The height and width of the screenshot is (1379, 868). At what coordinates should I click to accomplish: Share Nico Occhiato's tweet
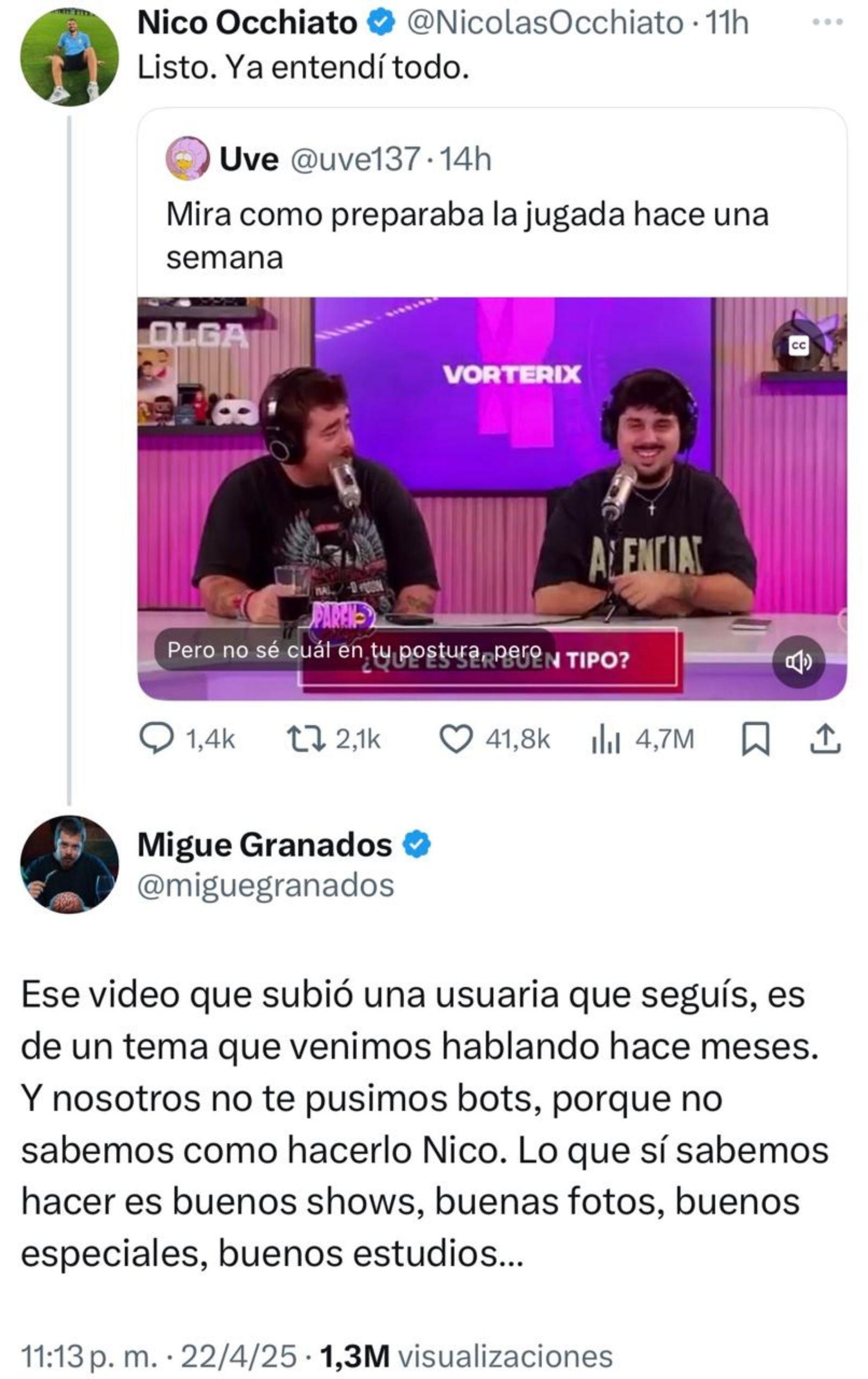click(x=825, y=739)
